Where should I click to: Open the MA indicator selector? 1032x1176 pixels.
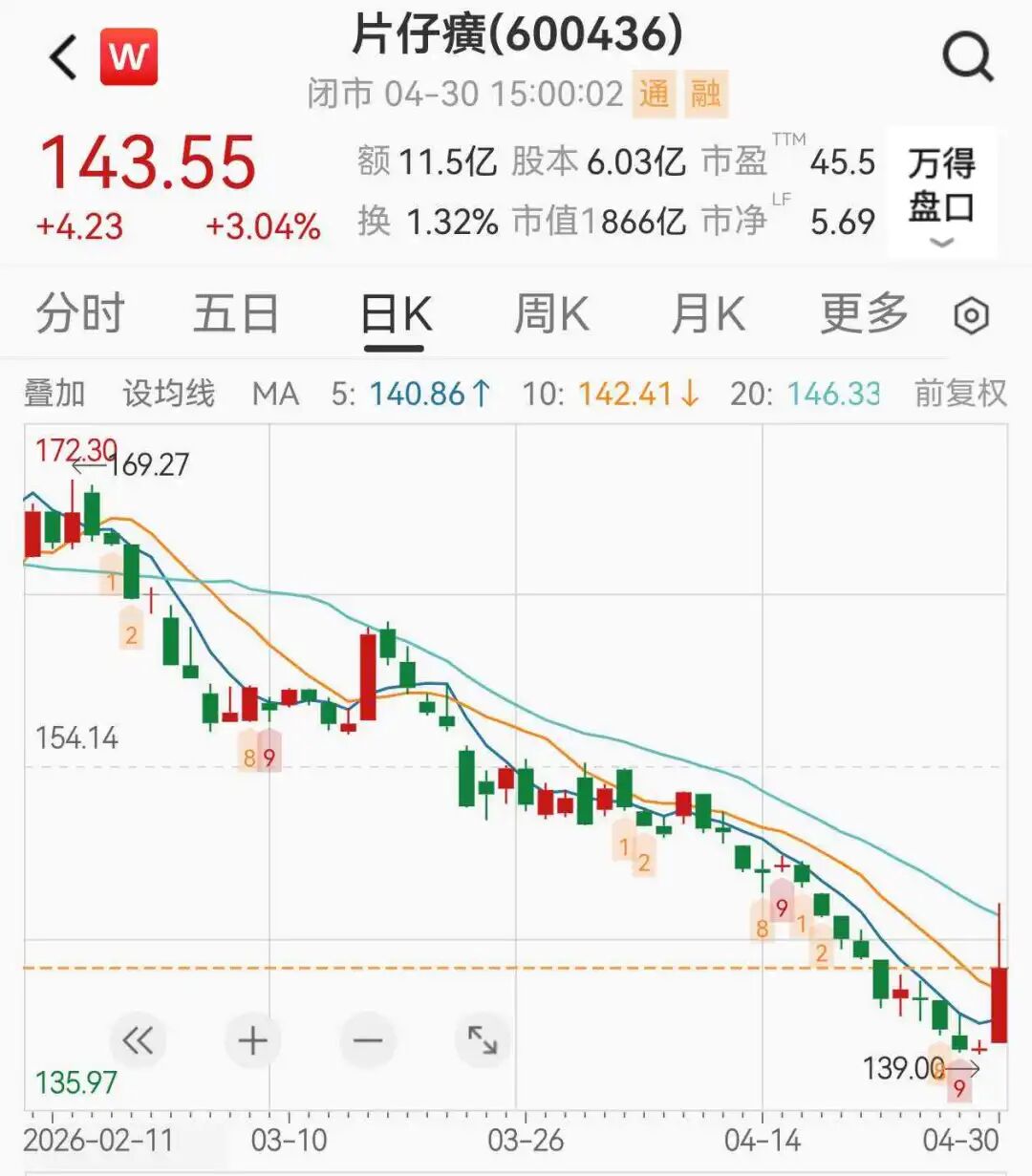pyautogui.click(x=275, y=393)
